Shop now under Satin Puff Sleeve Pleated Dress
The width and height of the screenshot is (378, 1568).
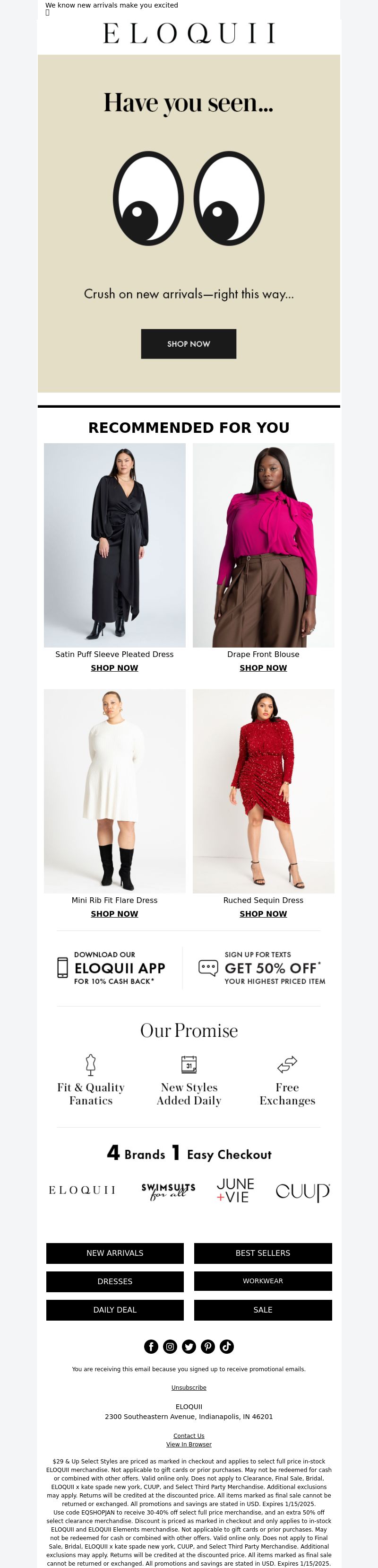click(x=114, y=668)
